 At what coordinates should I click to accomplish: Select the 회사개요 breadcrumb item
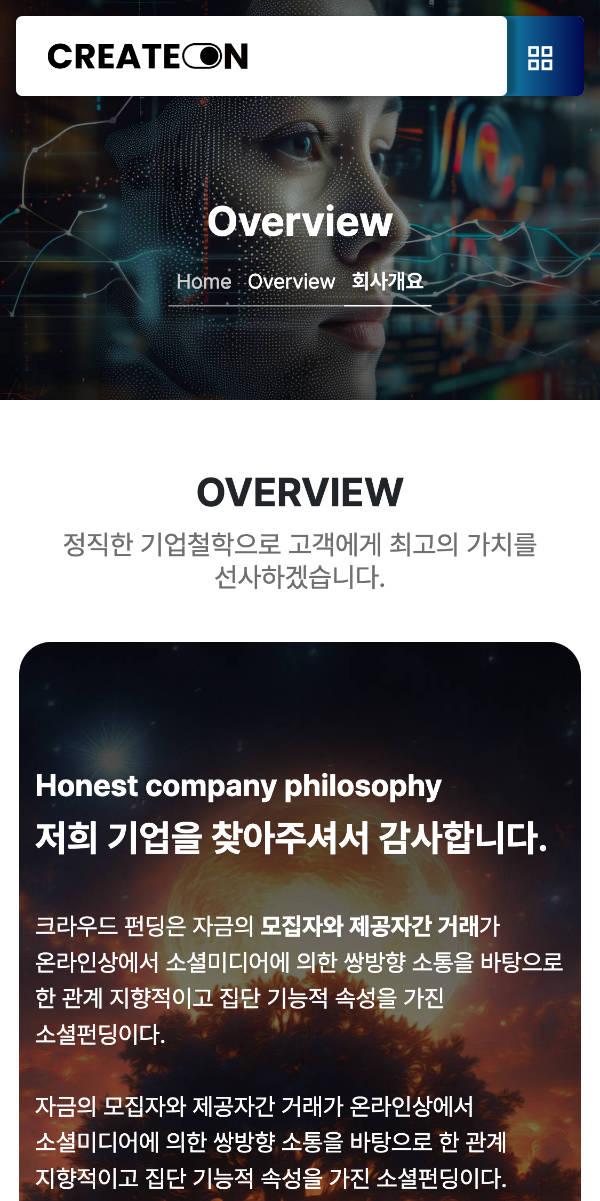[387, 281]
